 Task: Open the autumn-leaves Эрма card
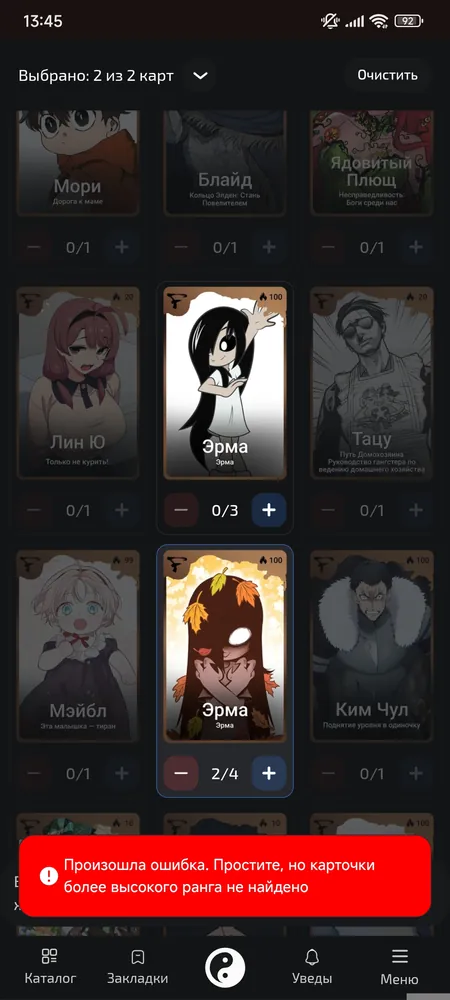click(x=225, y=647)
